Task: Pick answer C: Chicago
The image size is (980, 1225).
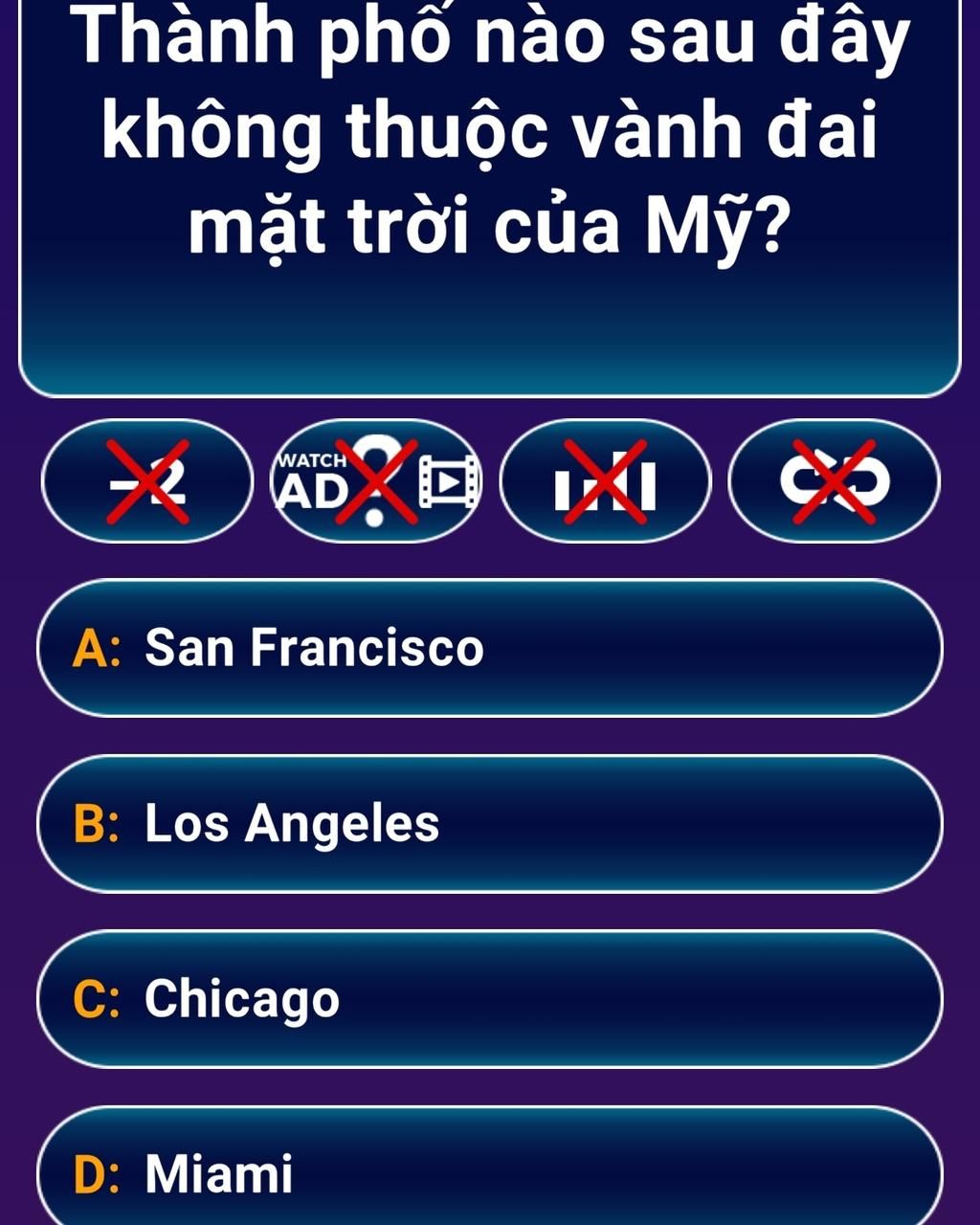Action: pyautogui.click(x=490, y=999)
